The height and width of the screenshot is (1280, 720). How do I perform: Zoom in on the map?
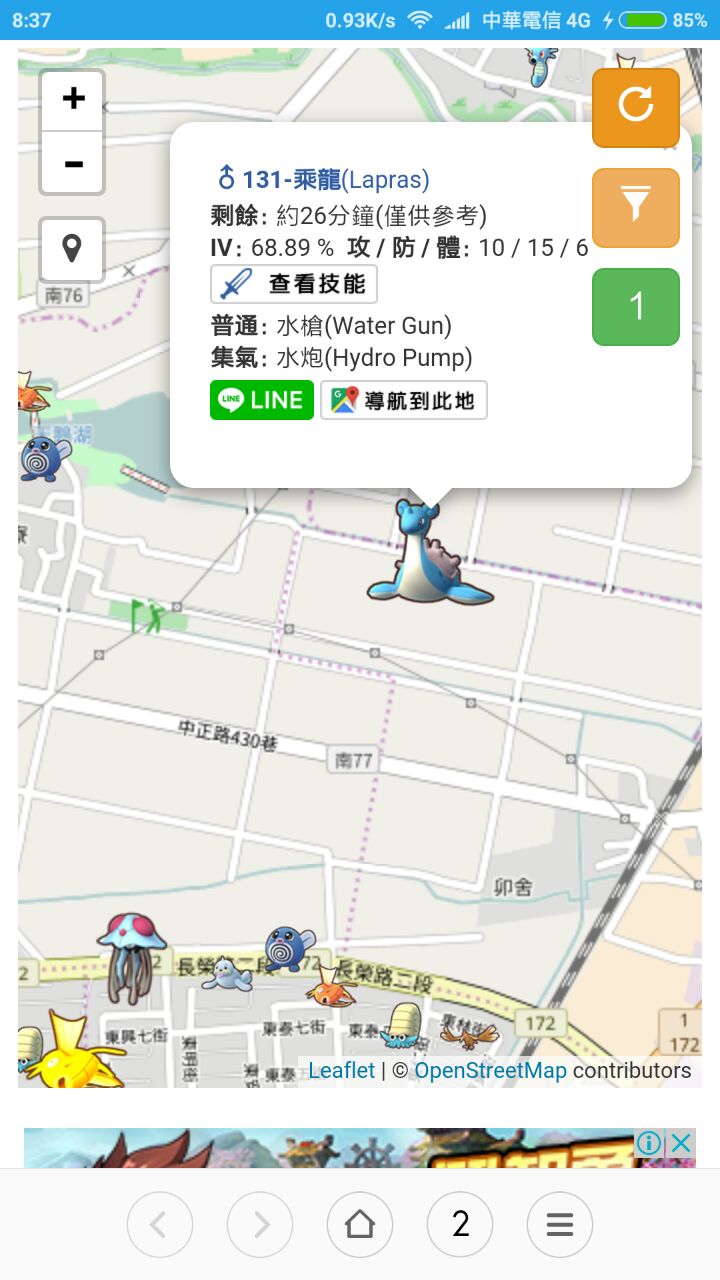72,100
